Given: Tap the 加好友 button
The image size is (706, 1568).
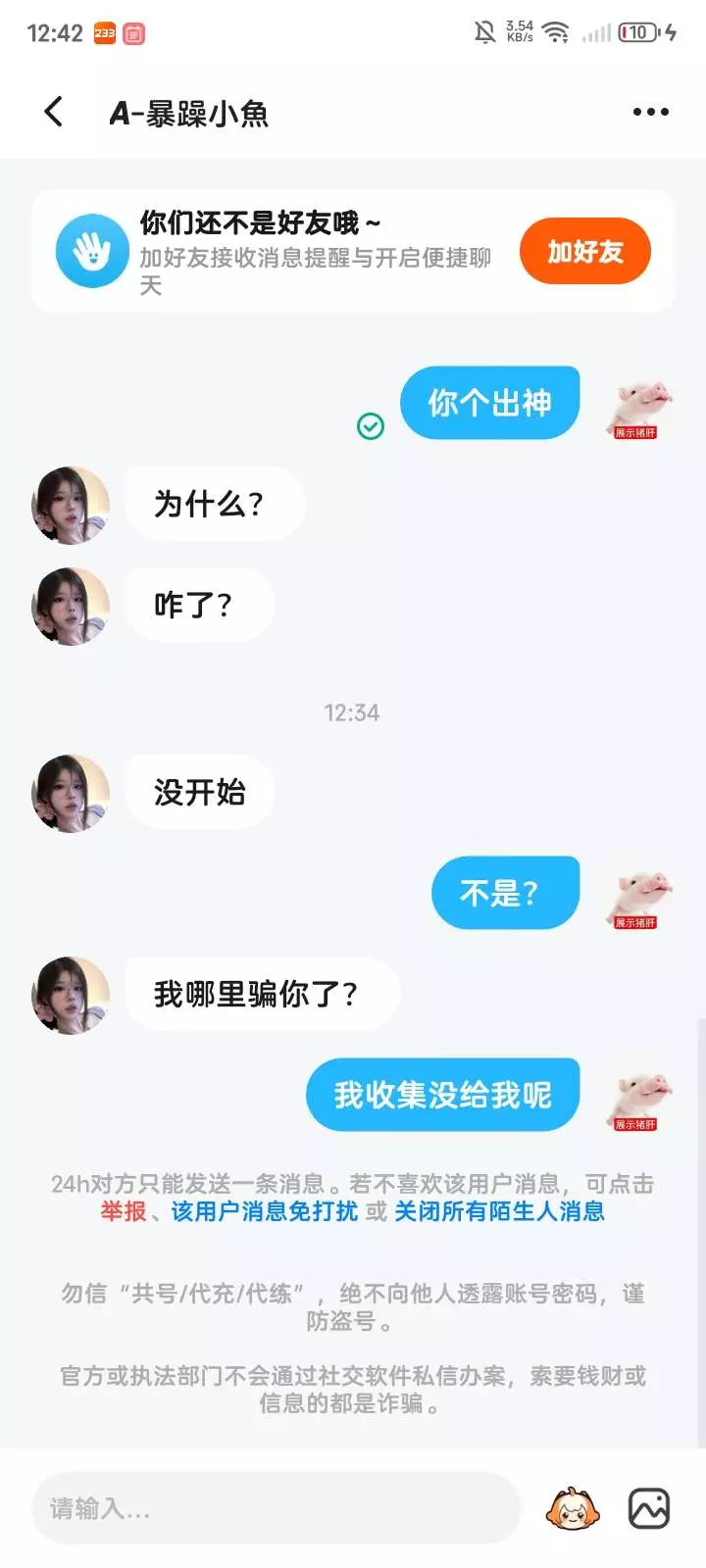Looking at the screenshot, I should (584, 252).
